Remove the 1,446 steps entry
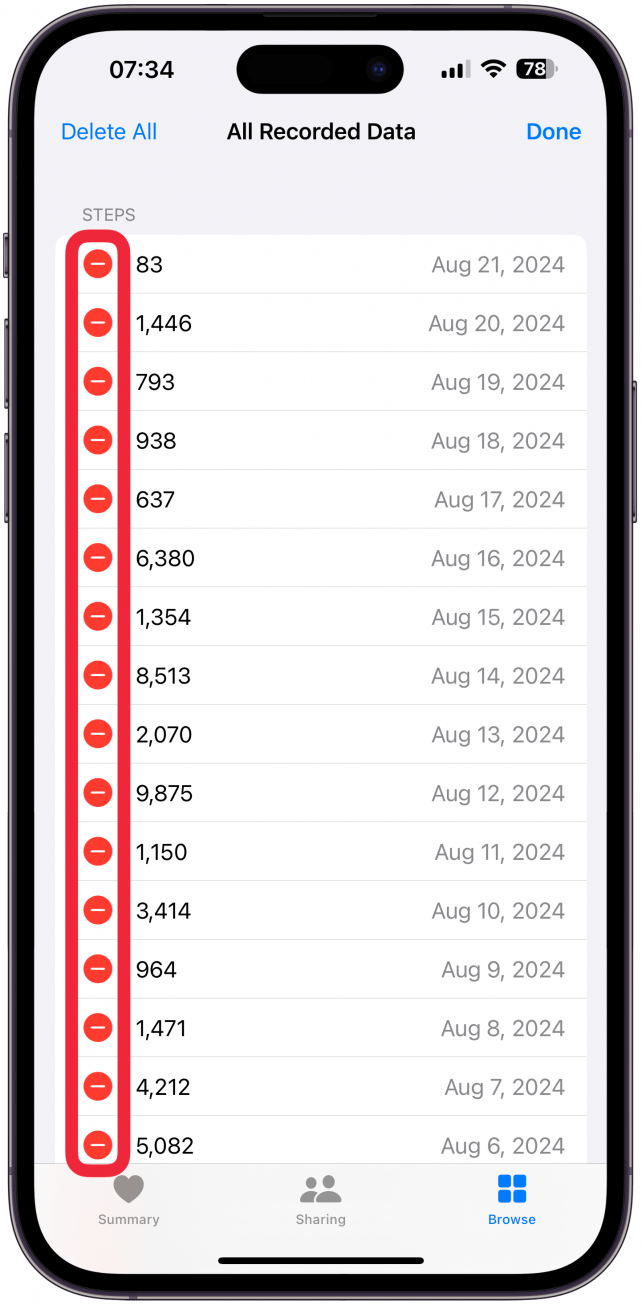Image resolution: width=642 pixels, height=1305 pixels. click(98, 323)
